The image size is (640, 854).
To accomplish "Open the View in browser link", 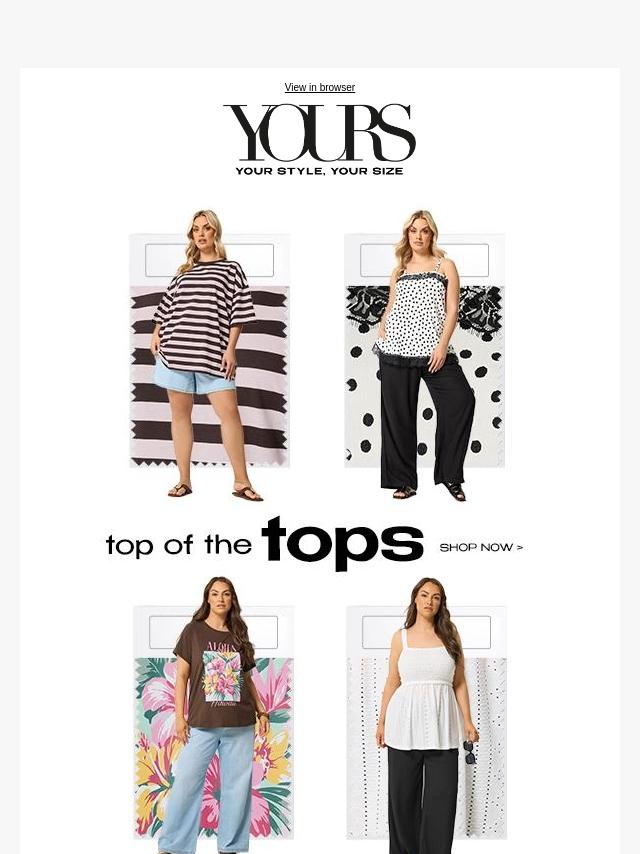I will (x=320, y=87).
